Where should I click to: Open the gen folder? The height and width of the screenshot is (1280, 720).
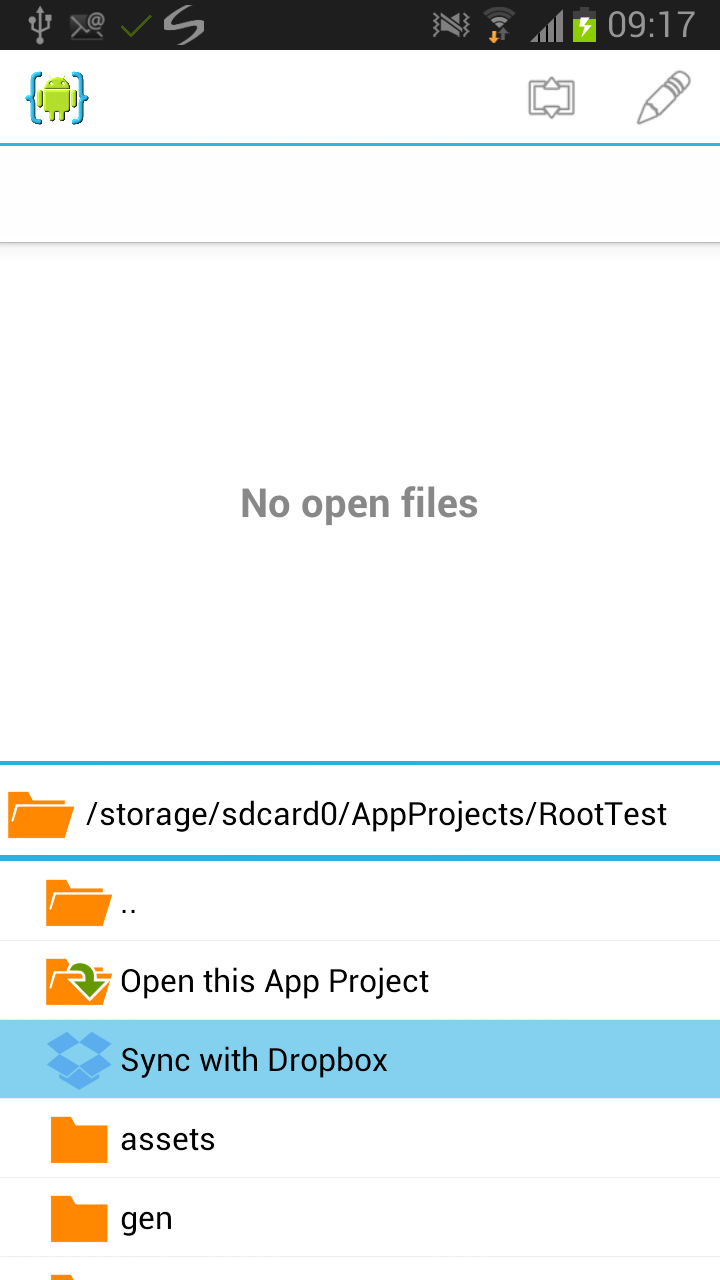360,1218
